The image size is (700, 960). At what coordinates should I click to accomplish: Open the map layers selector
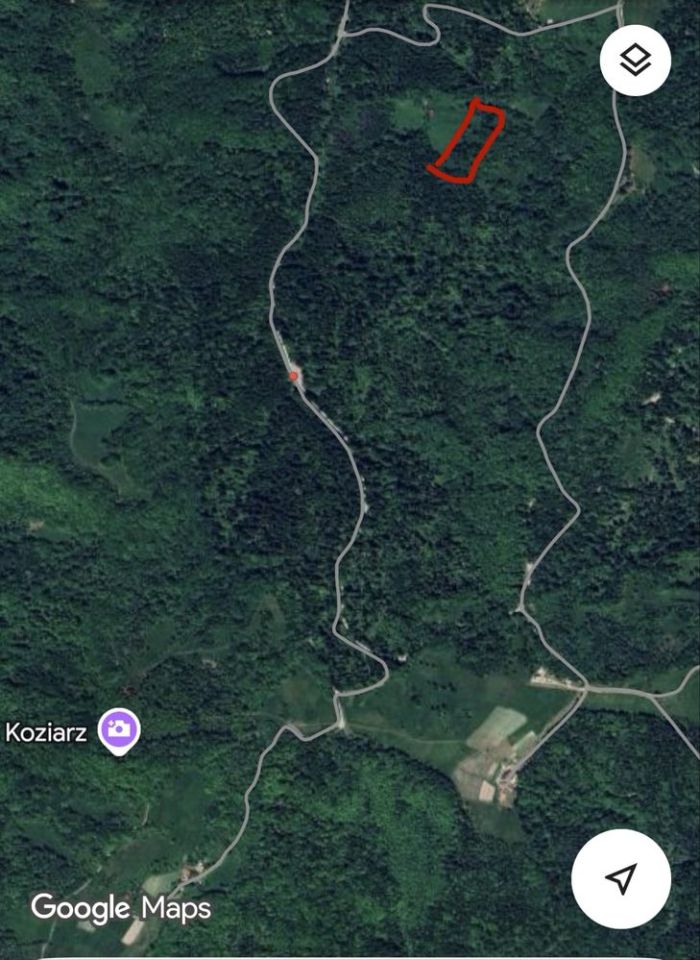tap(634, 61)
